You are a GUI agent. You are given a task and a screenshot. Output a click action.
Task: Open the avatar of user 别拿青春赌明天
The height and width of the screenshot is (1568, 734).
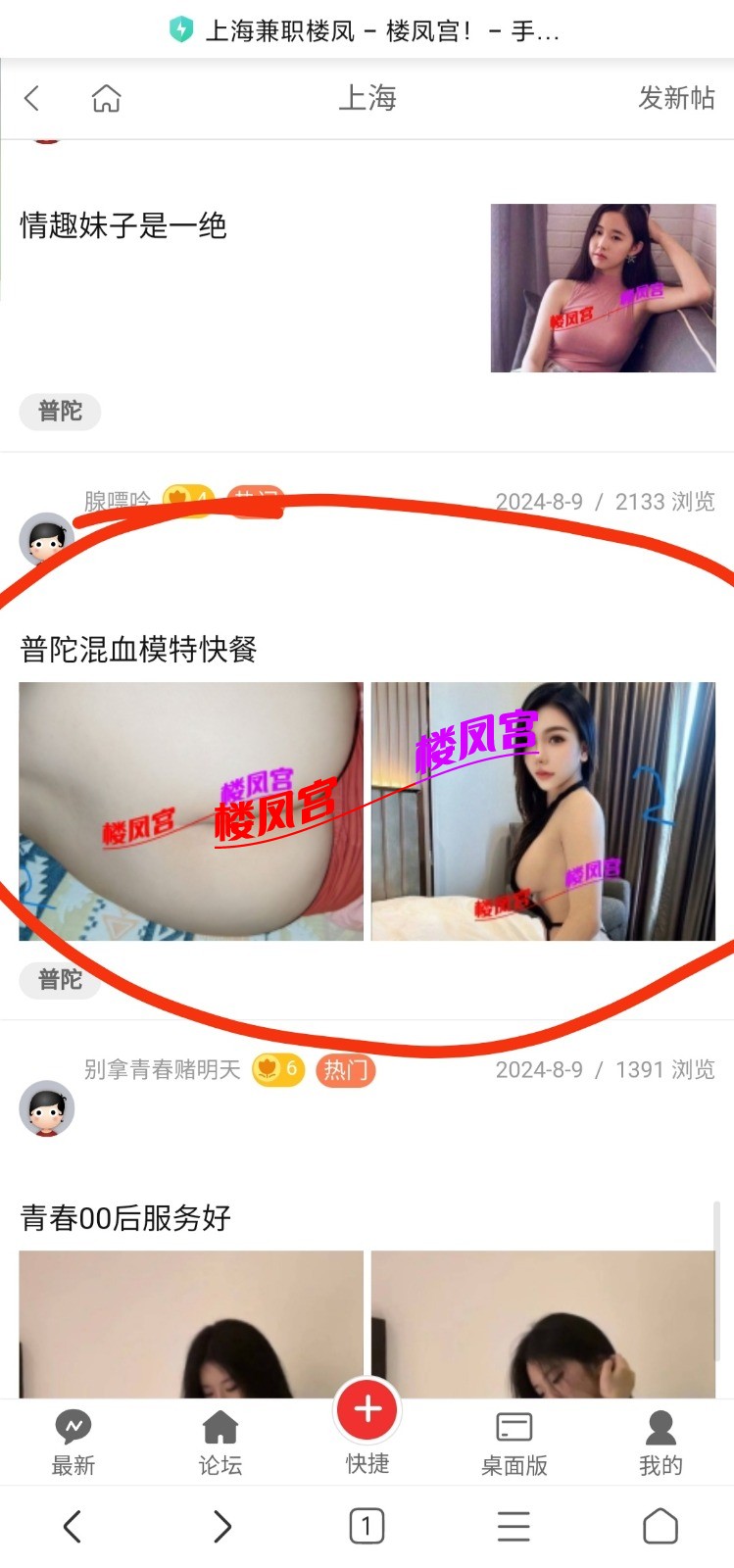pos(47,1108)
